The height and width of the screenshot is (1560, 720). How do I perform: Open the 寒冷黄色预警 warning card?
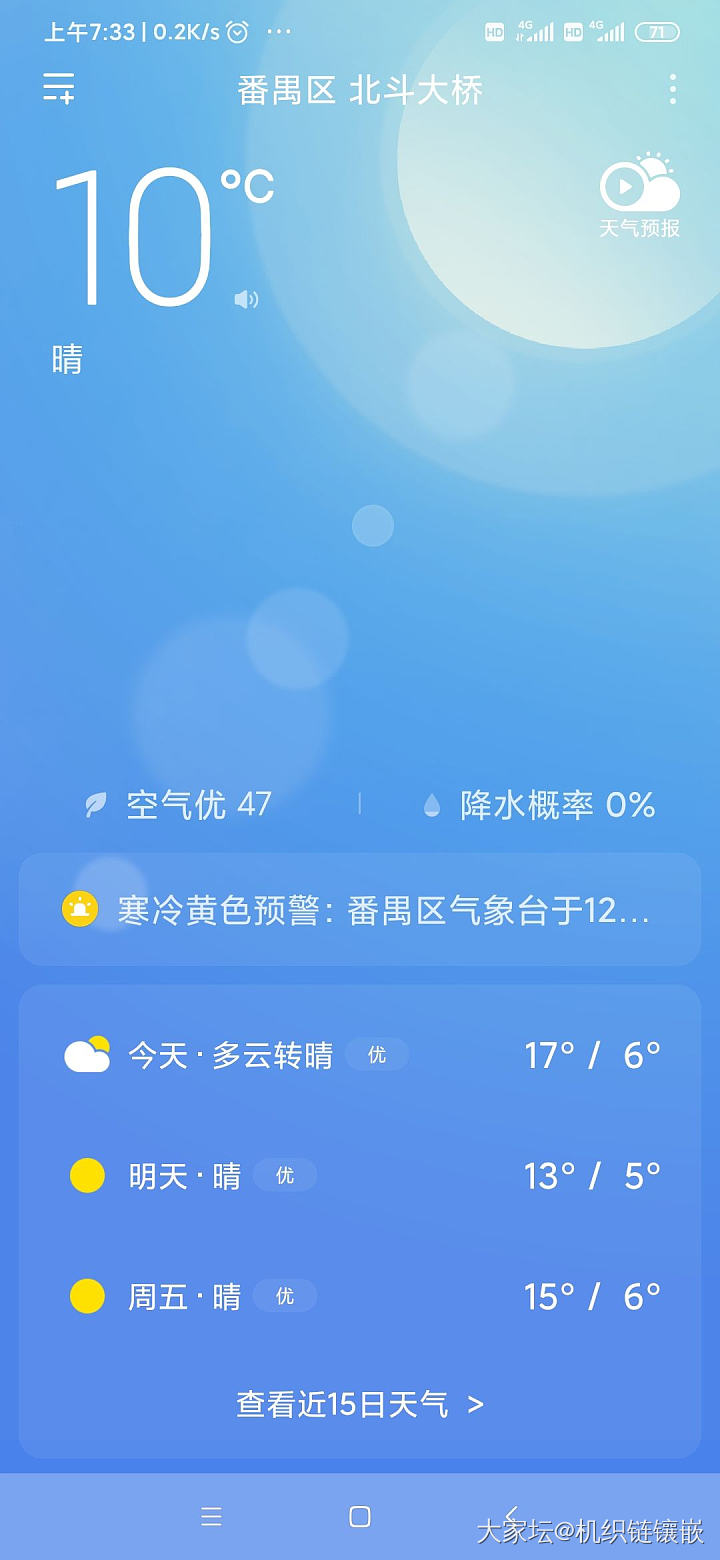pyautogui.click(x=360, y=910)
